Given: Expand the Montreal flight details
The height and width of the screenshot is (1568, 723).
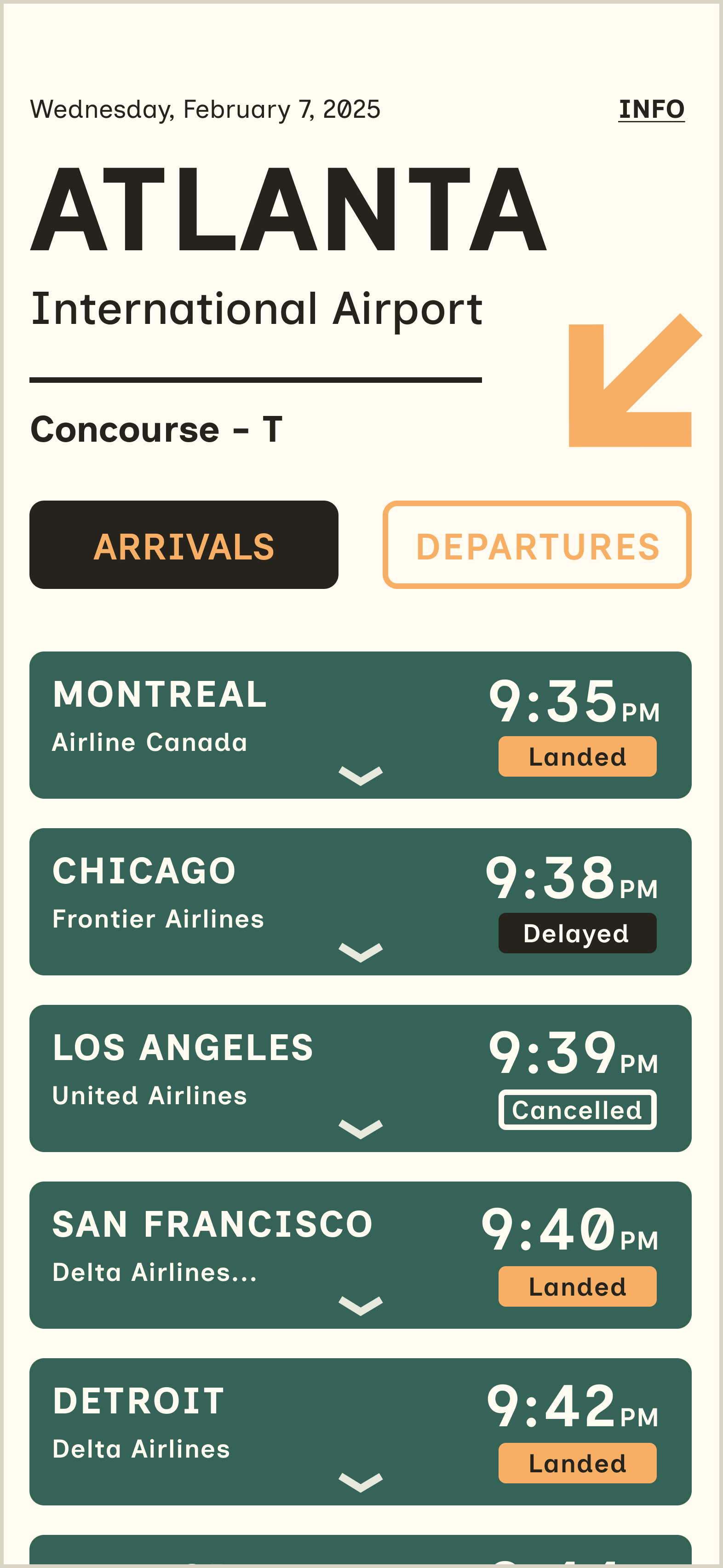Looking at the screenshot, I should (360, 775).
